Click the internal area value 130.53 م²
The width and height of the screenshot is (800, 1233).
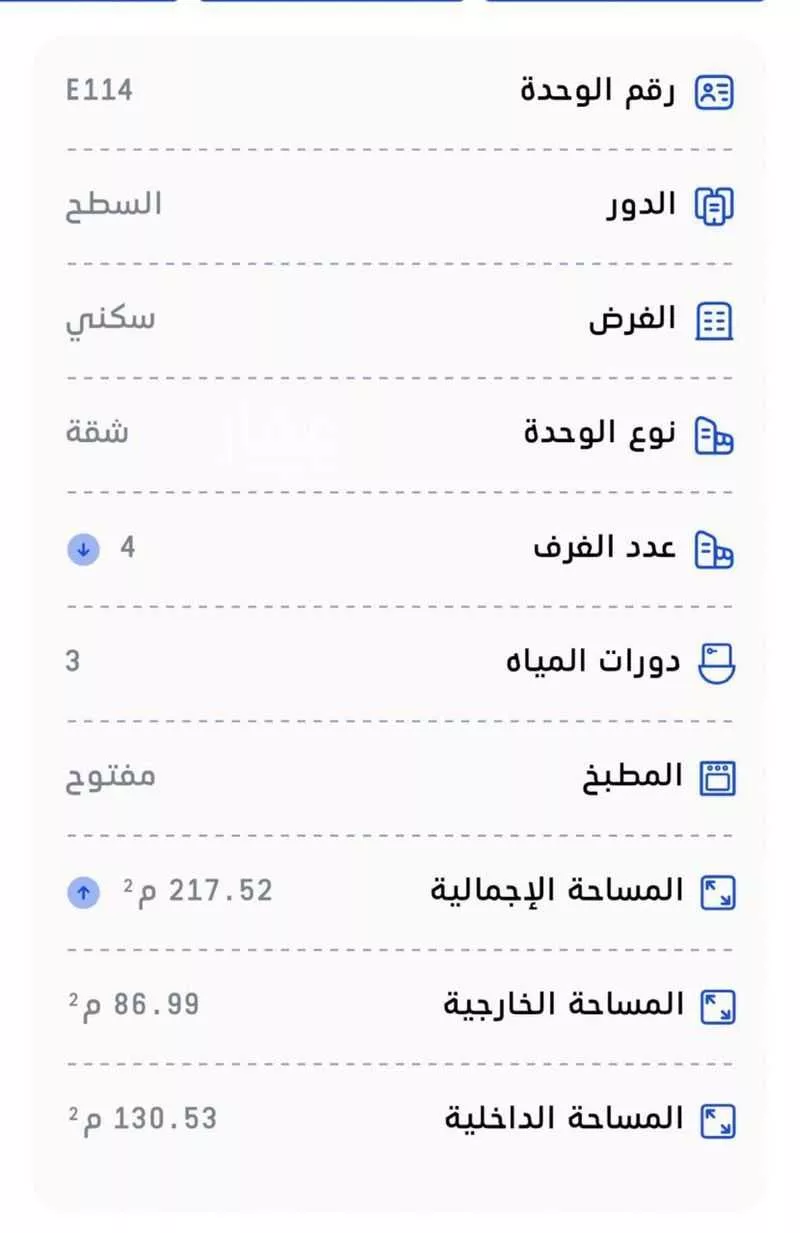click(x=140, y=1117)
